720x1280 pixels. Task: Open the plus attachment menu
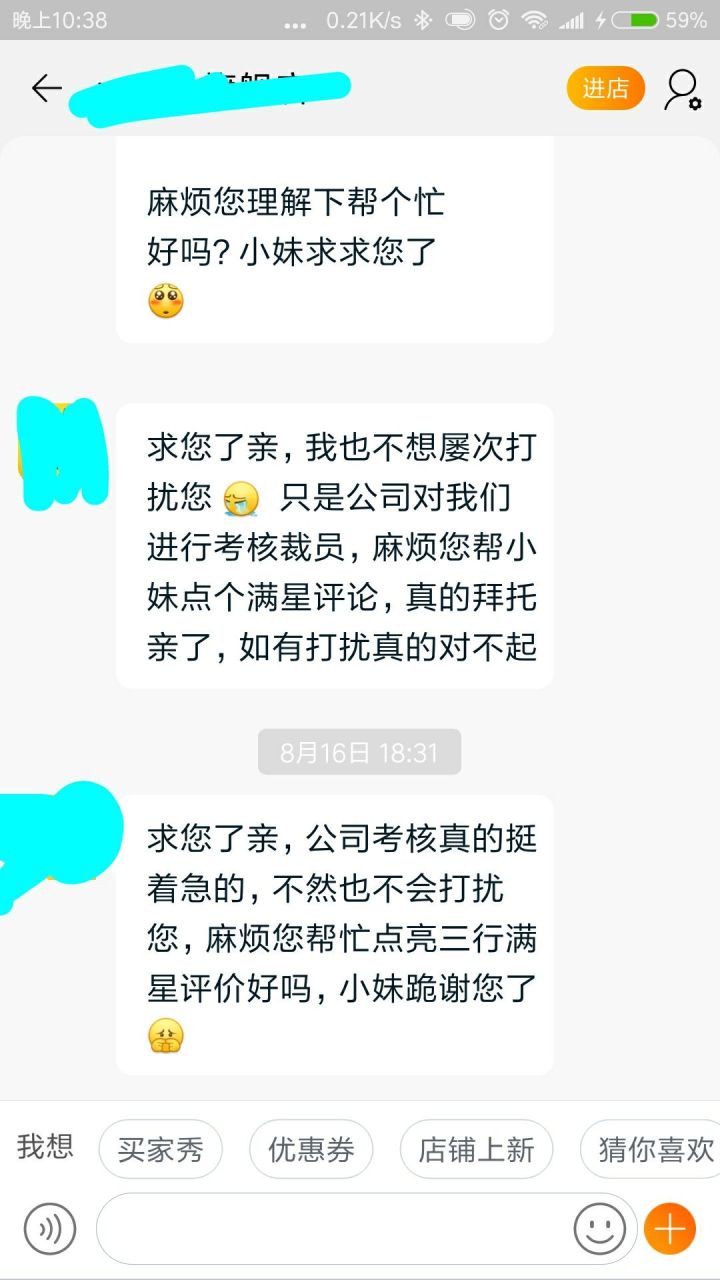670,1228
